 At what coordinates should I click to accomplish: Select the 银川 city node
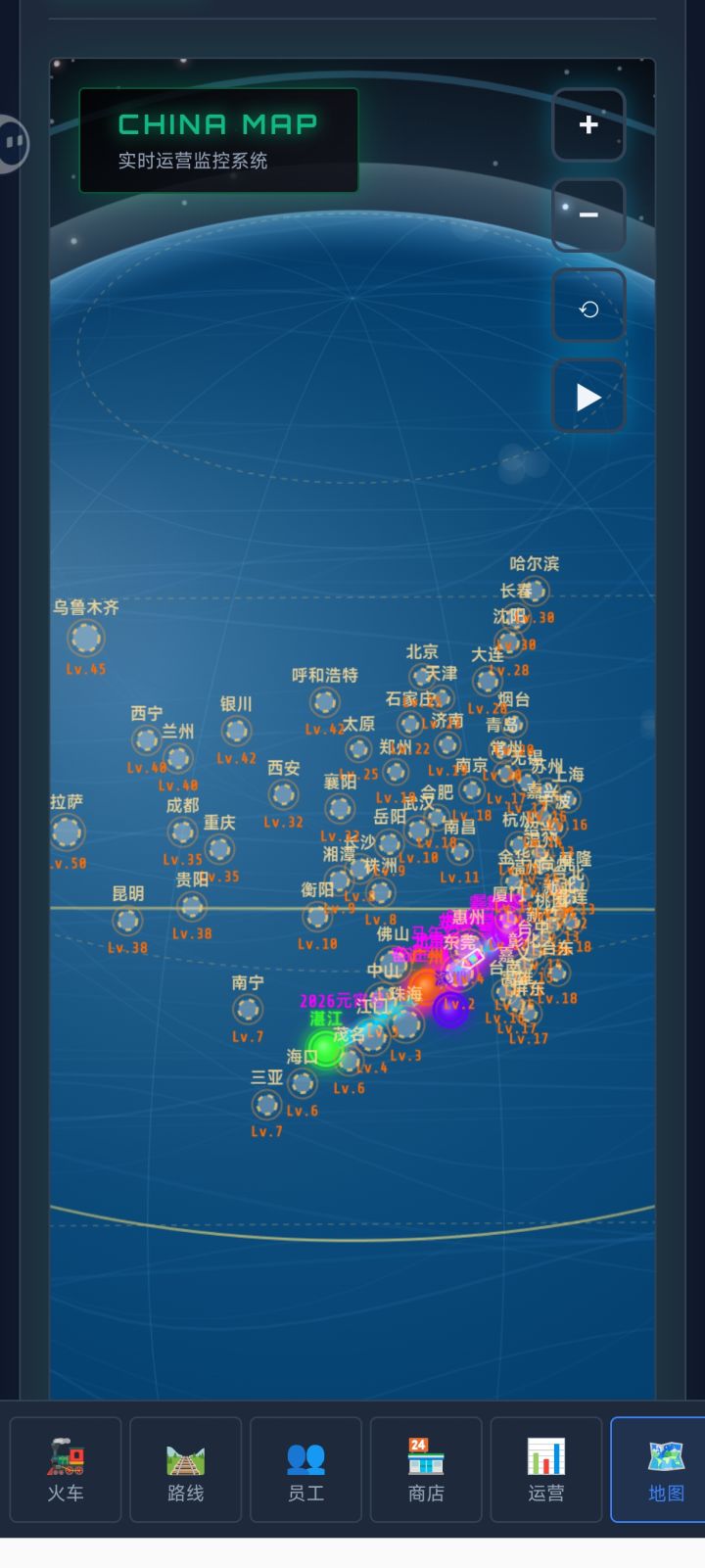click(236, 731)
